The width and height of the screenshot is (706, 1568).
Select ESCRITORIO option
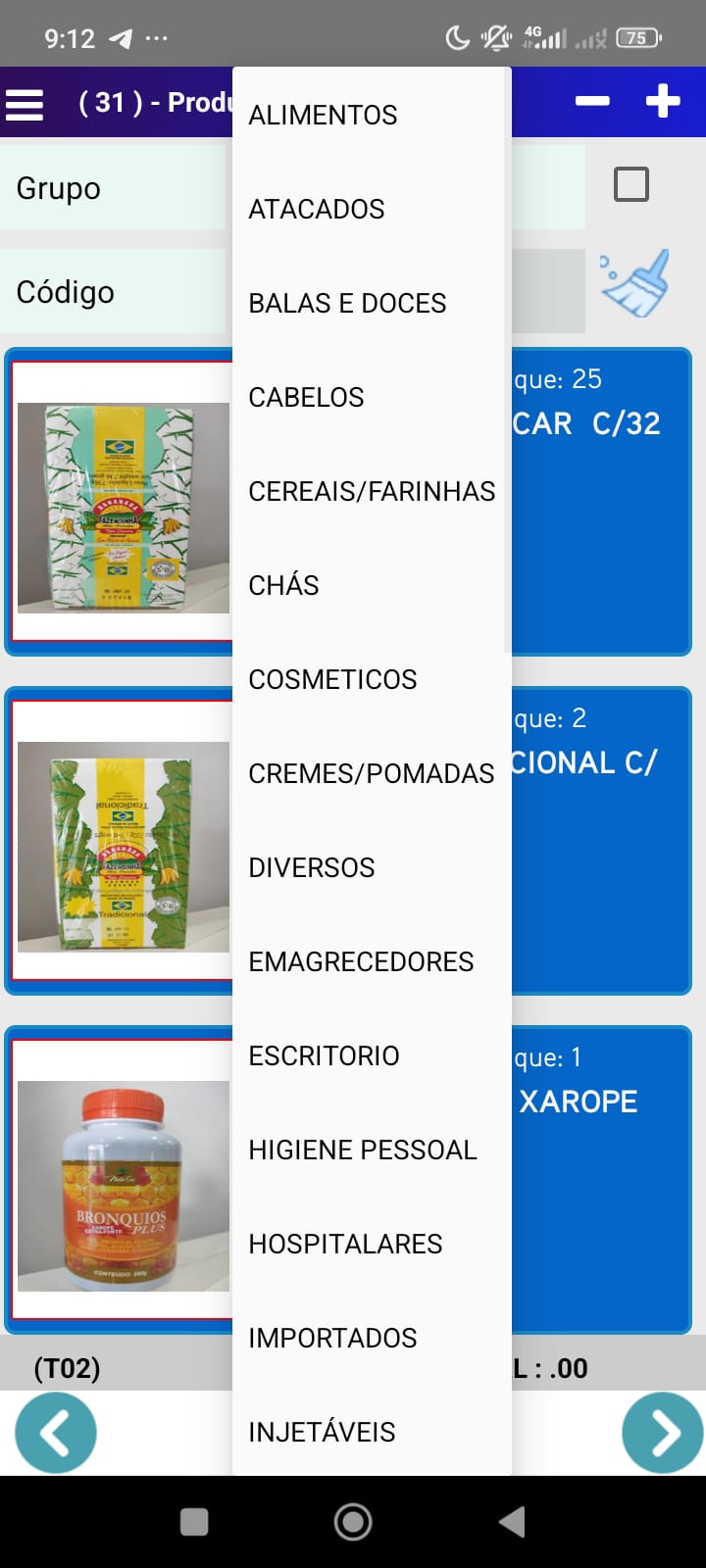324,1055
